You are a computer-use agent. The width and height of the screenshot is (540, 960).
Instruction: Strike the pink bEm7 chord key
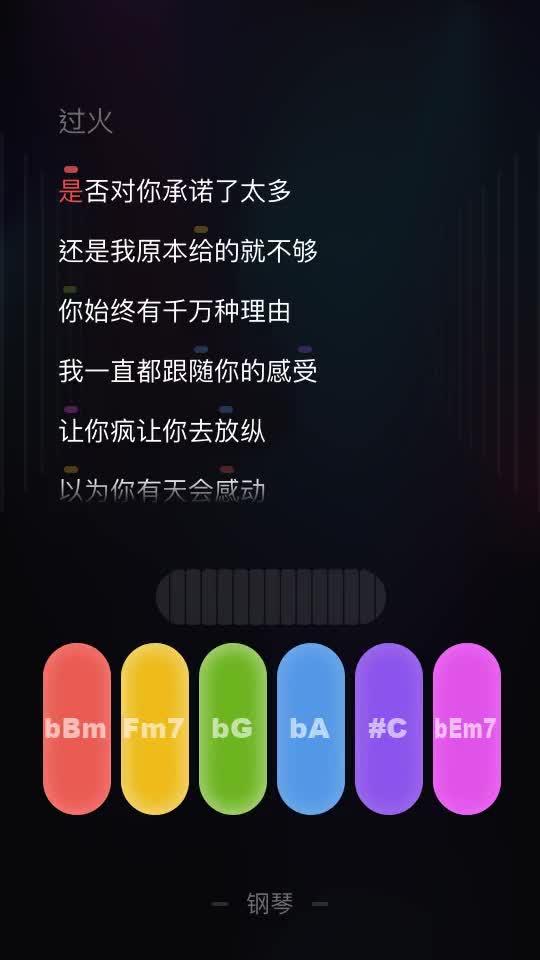pyautogui.click(x=467, y=729)
